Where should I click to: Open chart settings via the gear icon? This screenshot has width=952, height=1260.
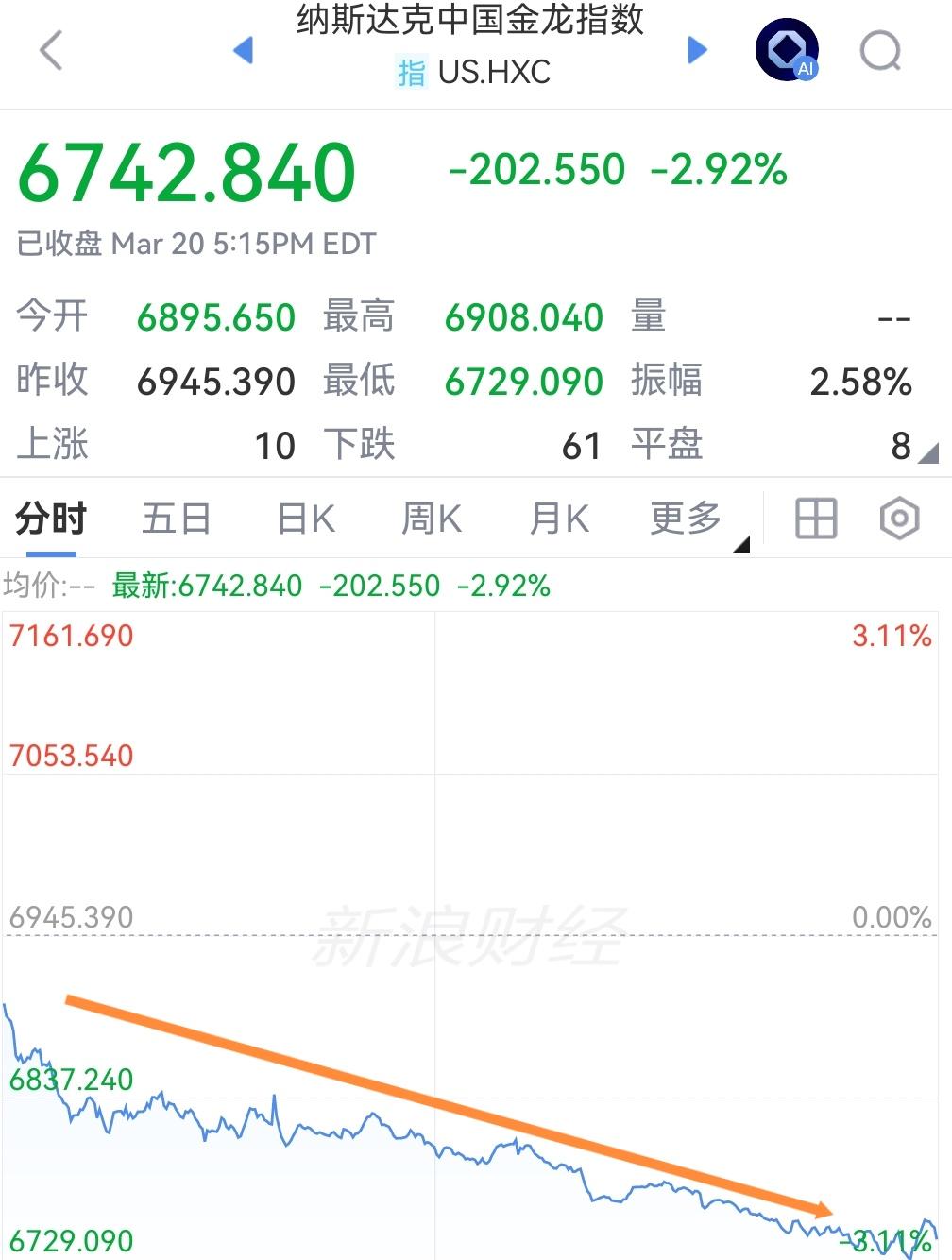(898, 519)
